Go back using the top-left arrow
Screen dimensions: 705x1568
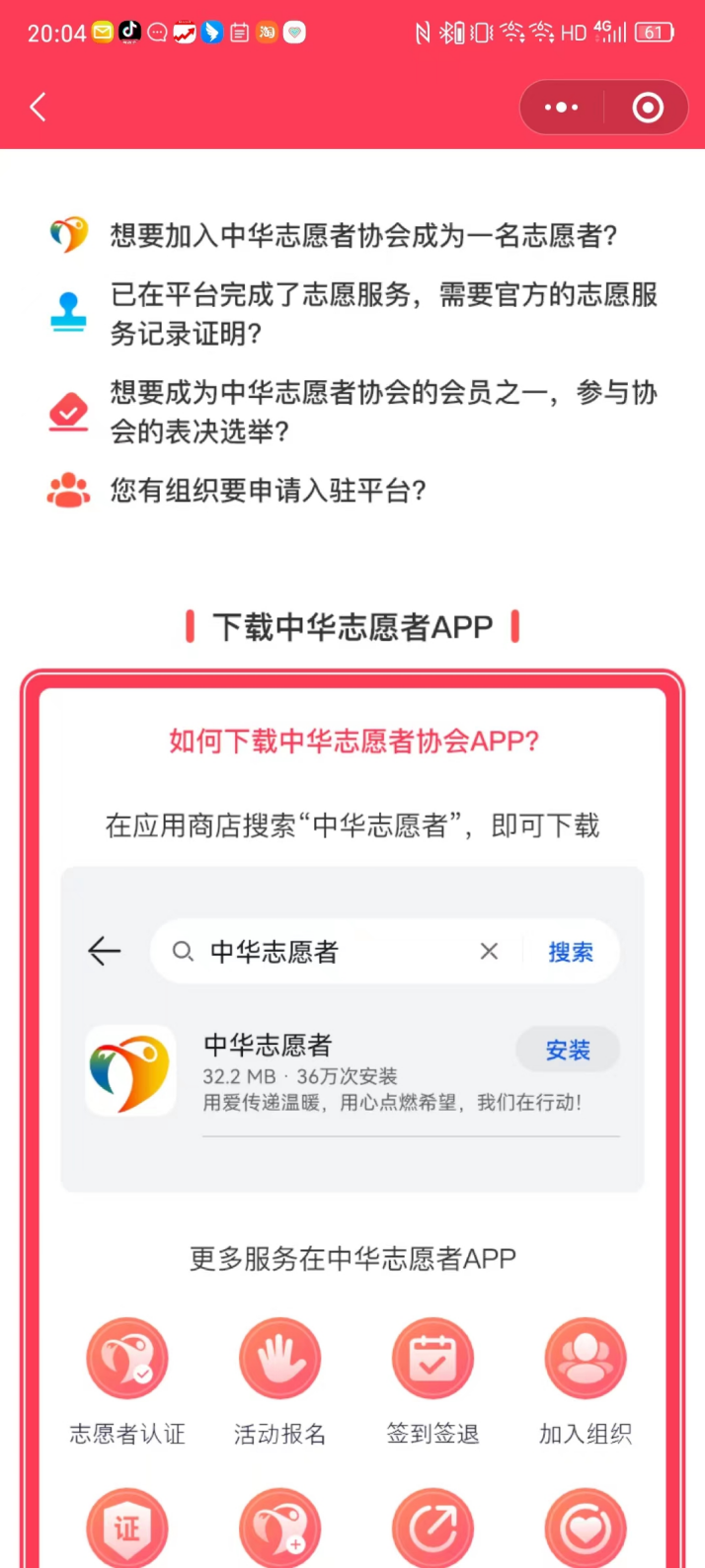click(x=39, y=107)
